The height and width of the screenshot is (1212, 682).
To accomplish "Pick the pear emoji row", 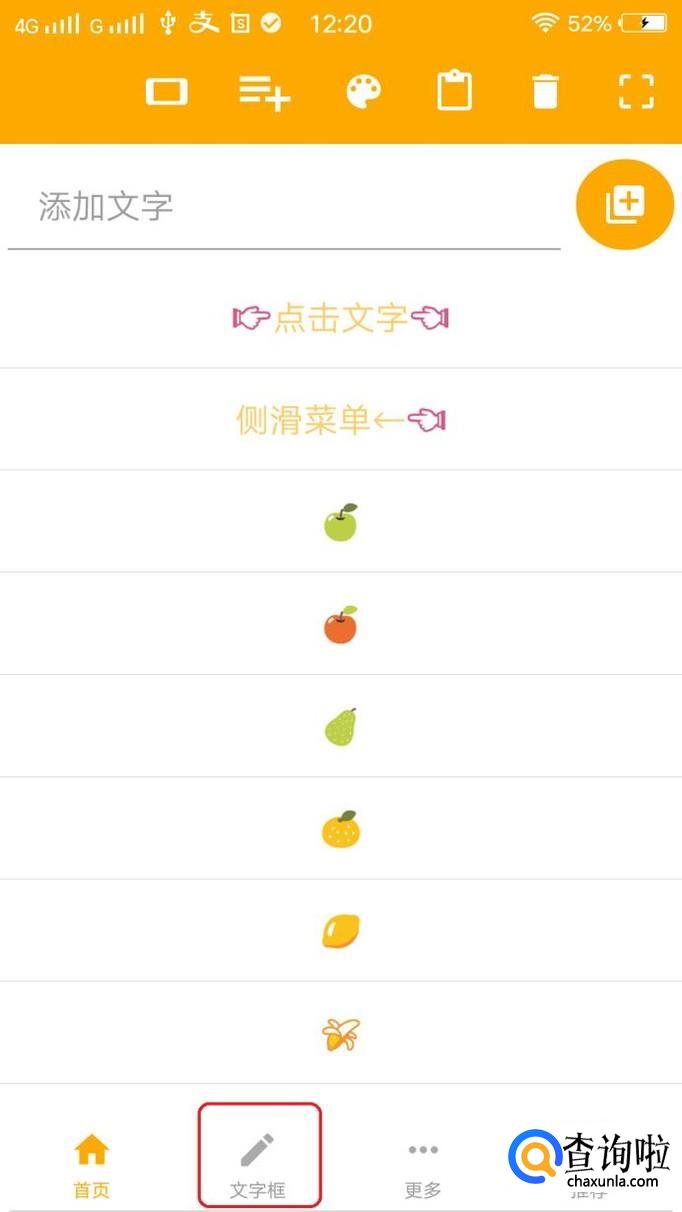I will pyautogui.click(x=341, y=727).
